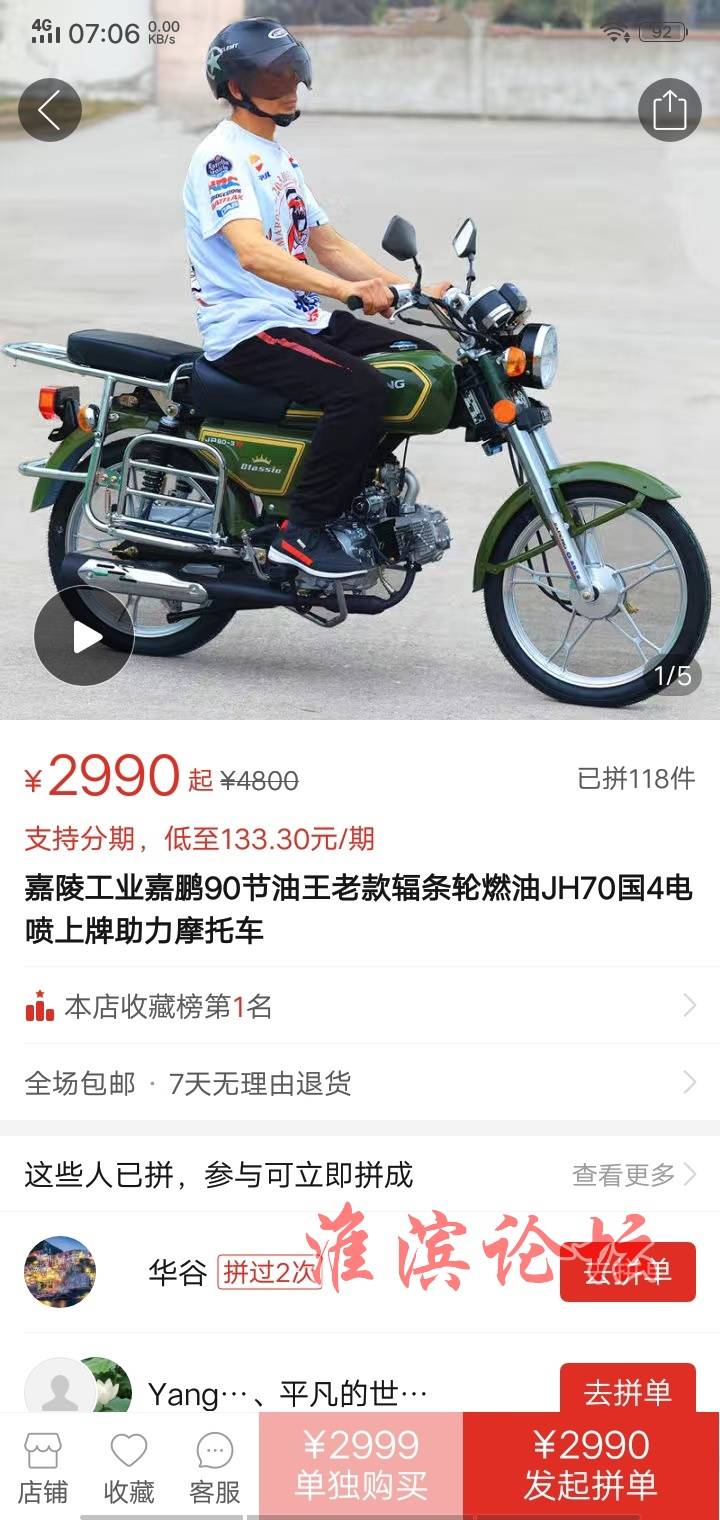Contact 客服 customer service
720x1520 pixels.
(215, 1467)
